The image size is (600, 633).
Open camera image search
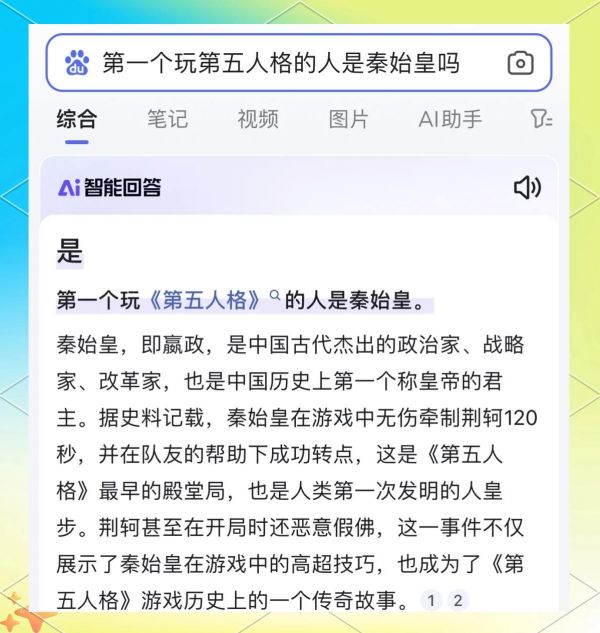(520, 64)
